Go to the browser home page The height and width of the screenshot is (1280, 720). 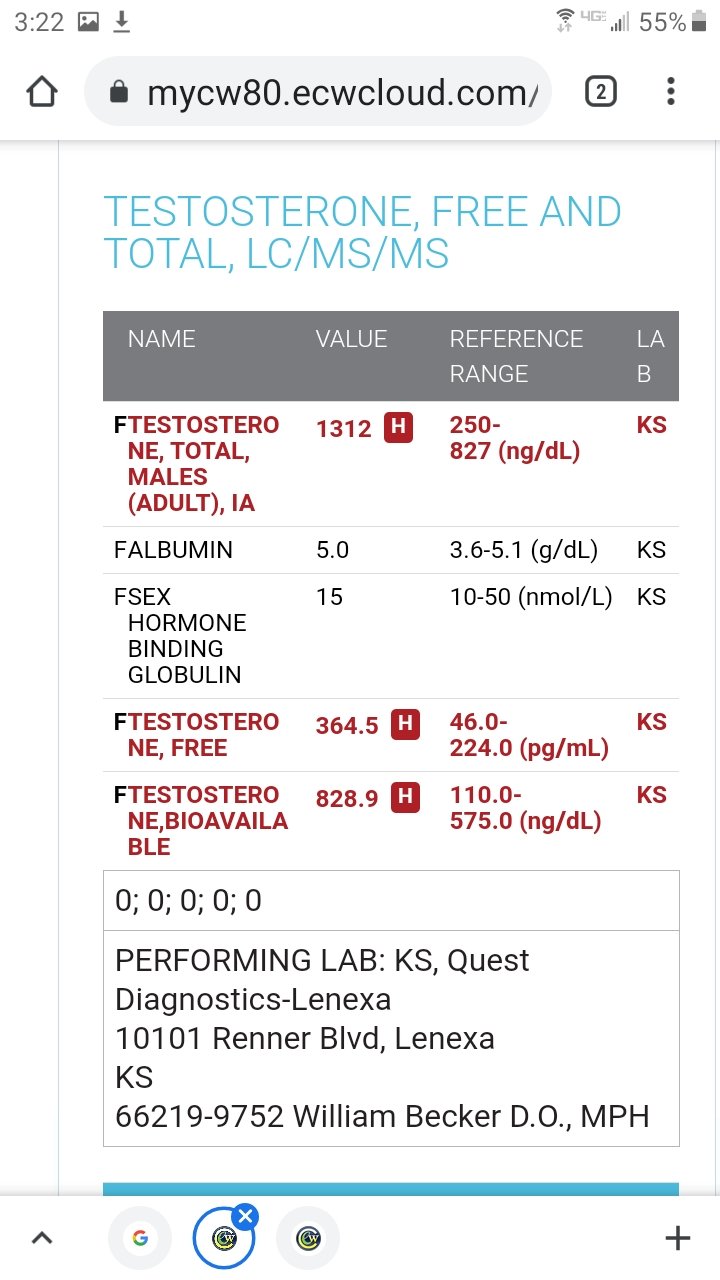(x=41, y=93)
